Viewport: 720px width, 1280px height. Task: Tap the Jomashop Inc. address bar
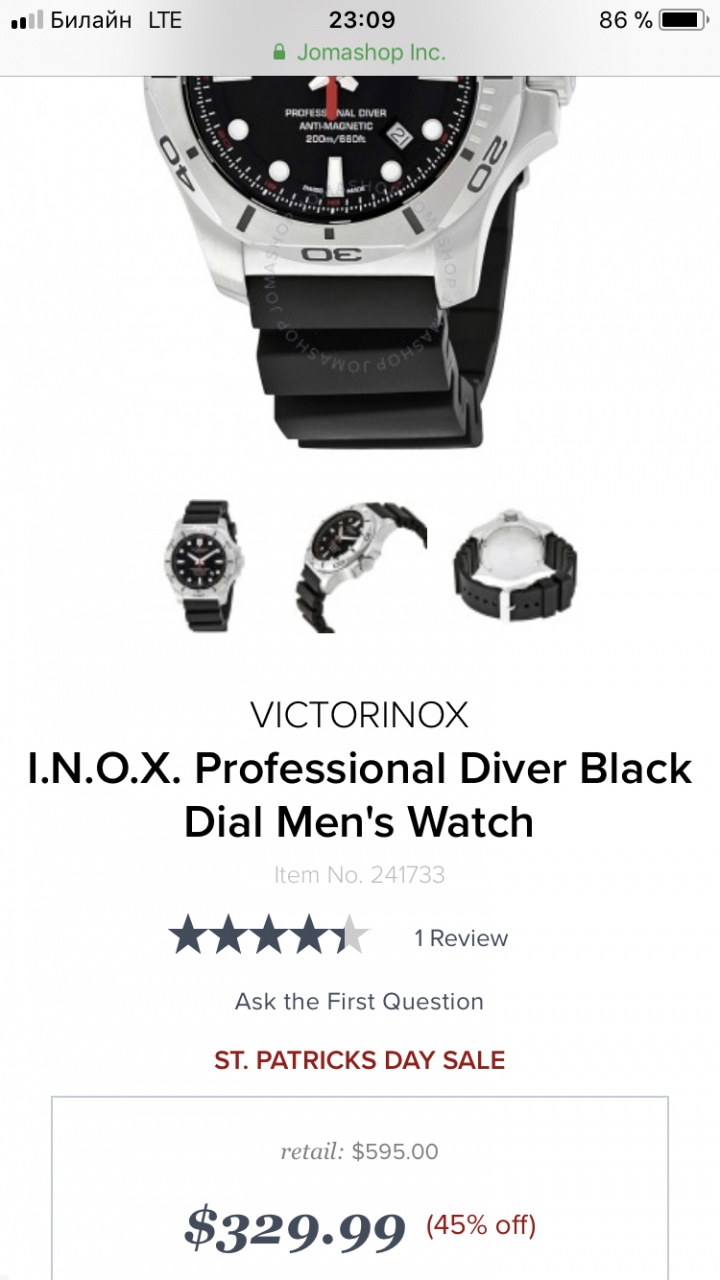[360, 52]
